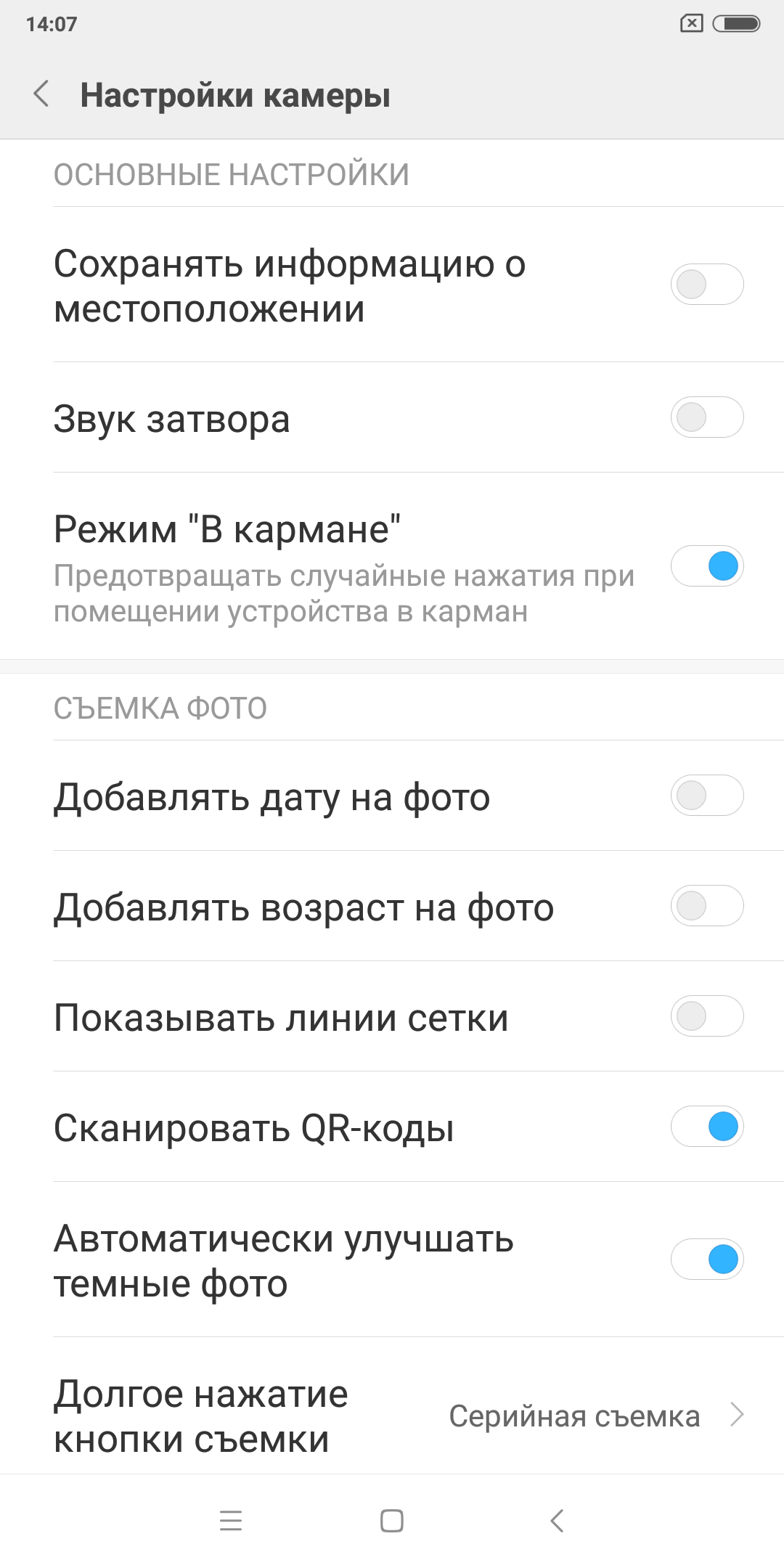Enable saving location information
Image resolution: width=784 pixels, height=1568 pixels.
pos(707,285)
